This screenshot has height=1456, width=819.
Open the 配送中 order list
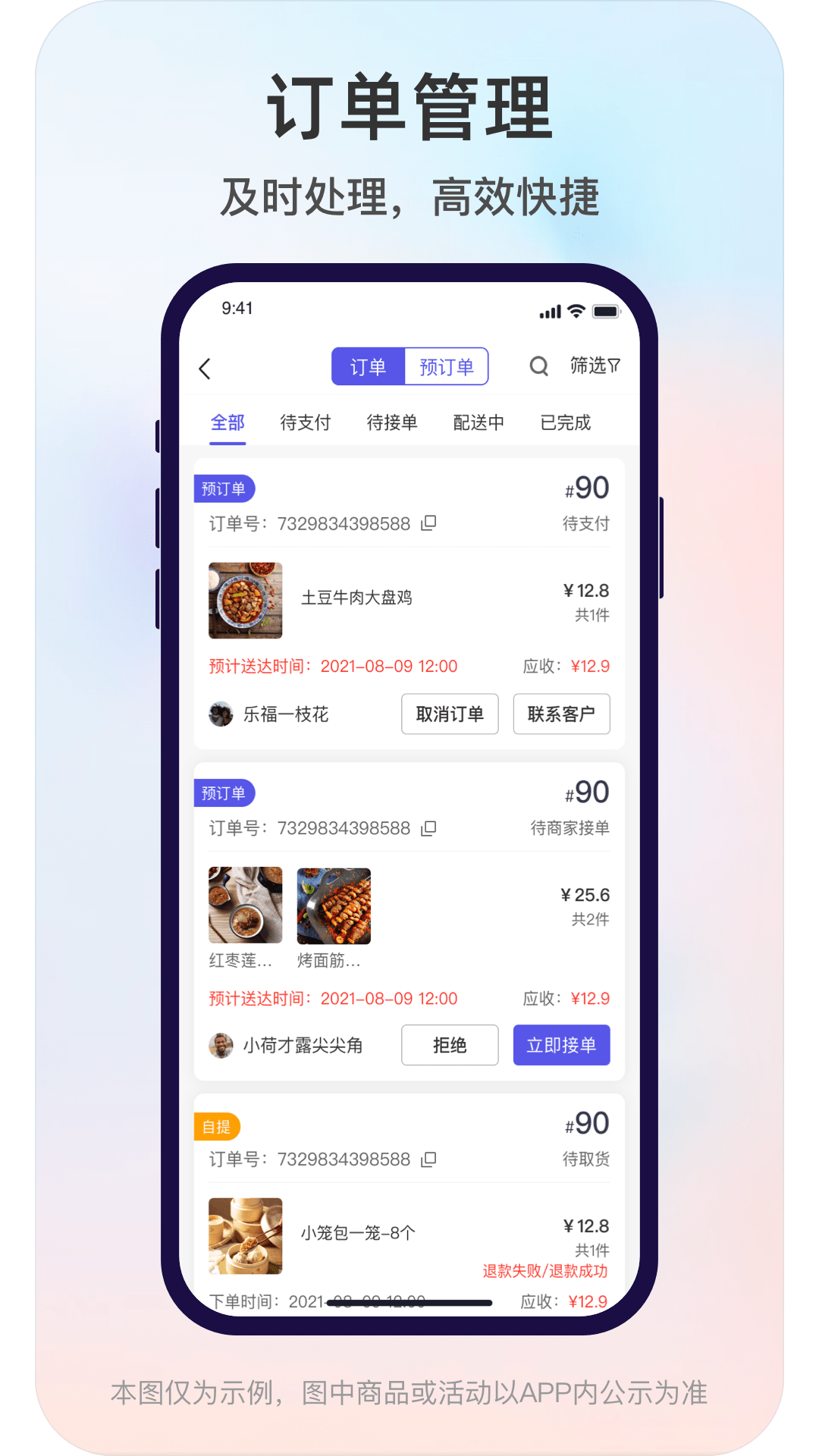[478, 422]
